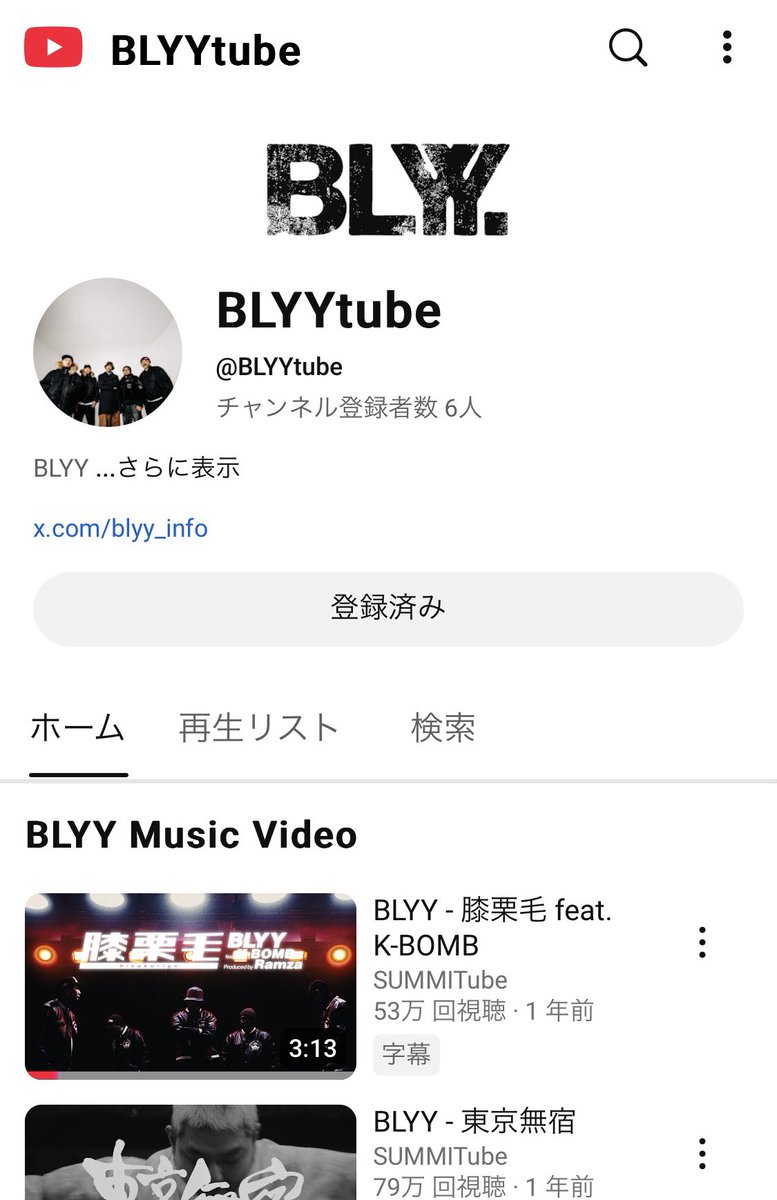Play the BLYY - 東京無宿 video
This screenshot has width=777, height=1200.
tap(190, 1152)
